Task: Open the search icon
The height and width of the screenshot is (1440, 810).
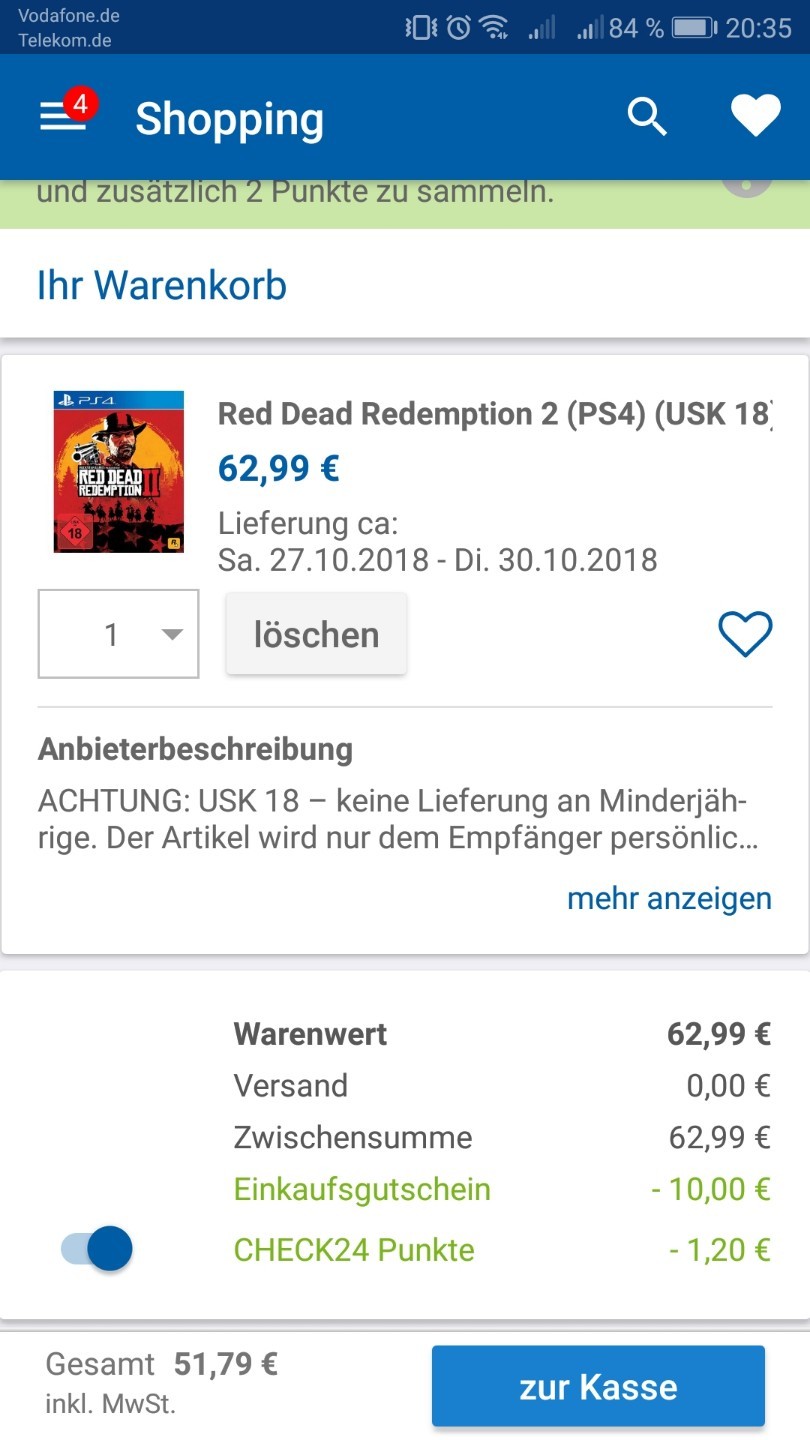Action: (x=647, y=118)
